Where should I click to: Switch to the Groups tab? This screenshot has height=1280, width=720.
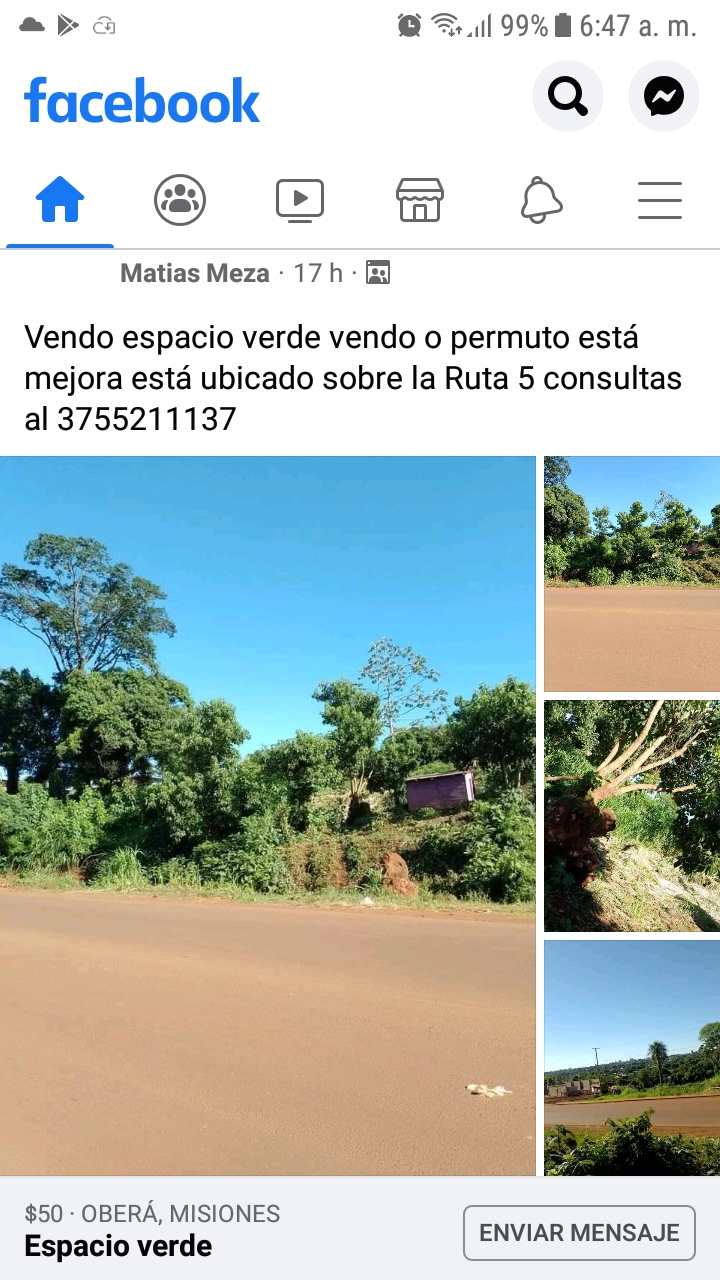click(x=180, y=200)
